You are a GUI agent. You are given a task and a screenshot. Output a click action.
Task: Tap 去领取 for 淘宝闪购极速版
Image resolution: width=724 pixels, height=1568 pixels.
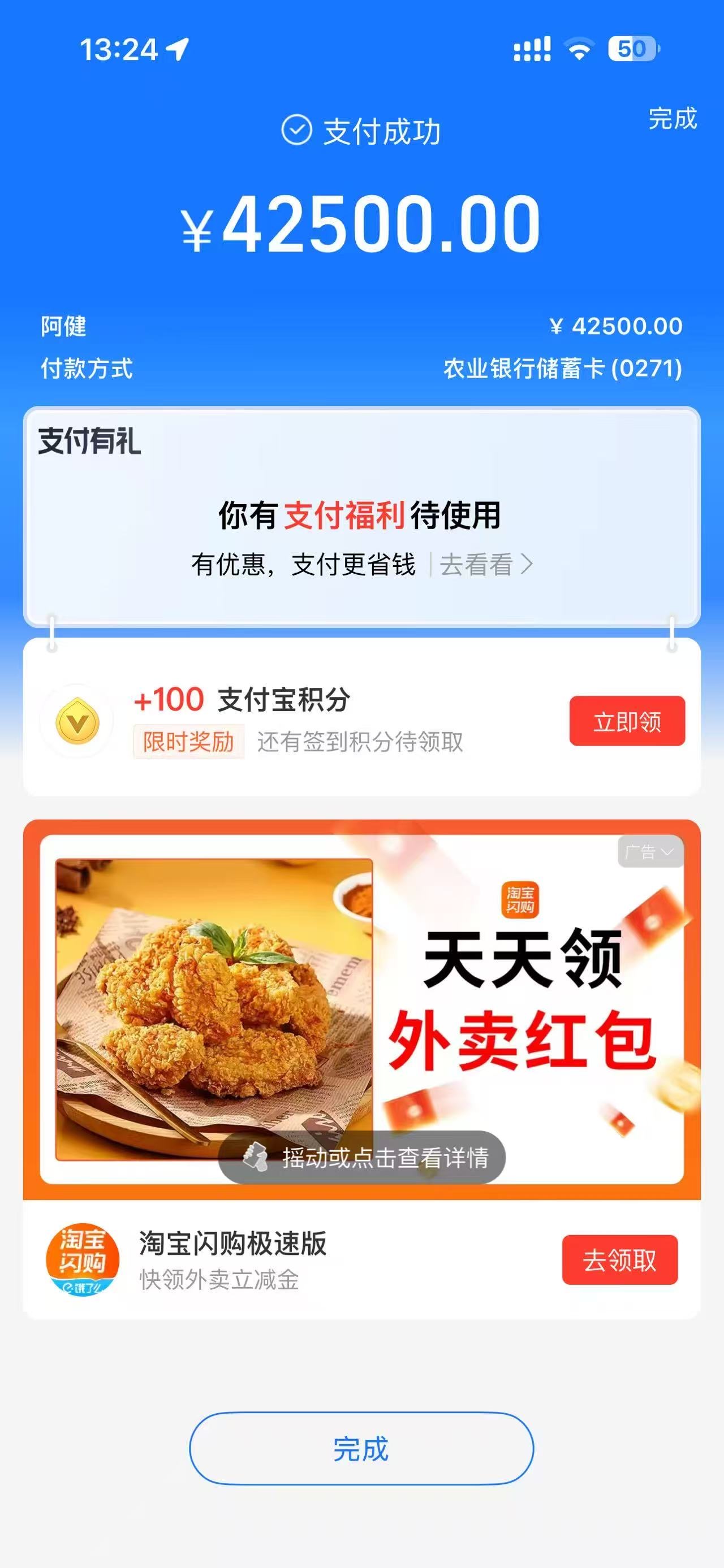coord(619,1259)
